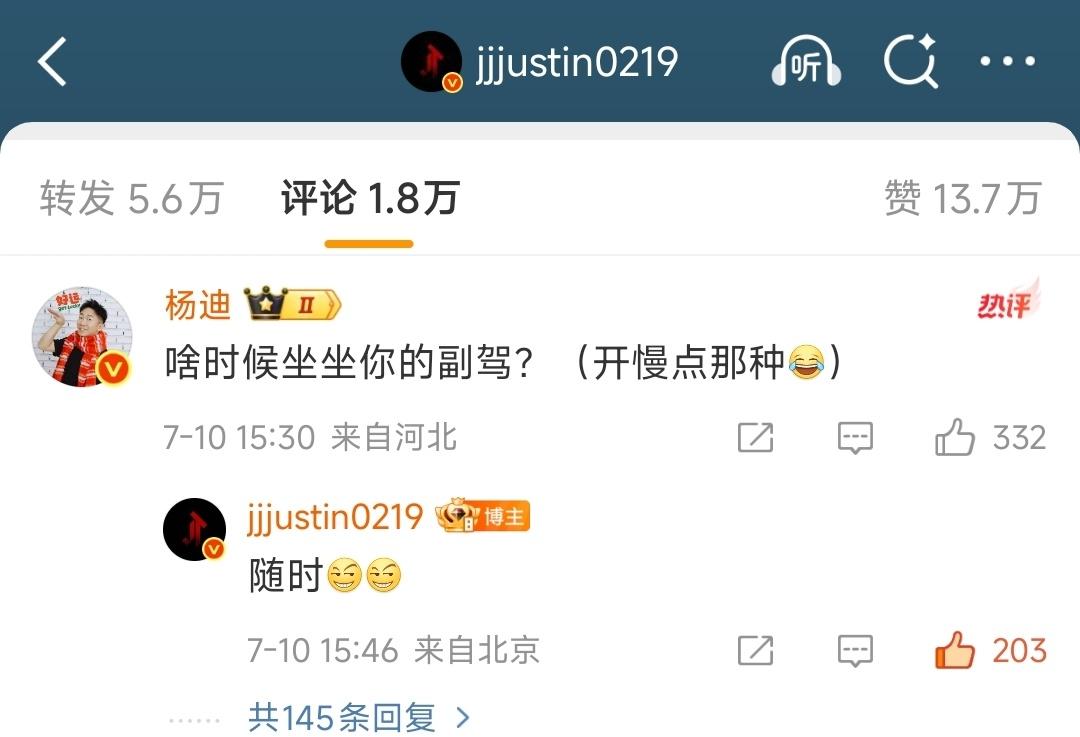
Task: Switch to the 赞 13.7万 tab
Action: [x=962, y=199]
